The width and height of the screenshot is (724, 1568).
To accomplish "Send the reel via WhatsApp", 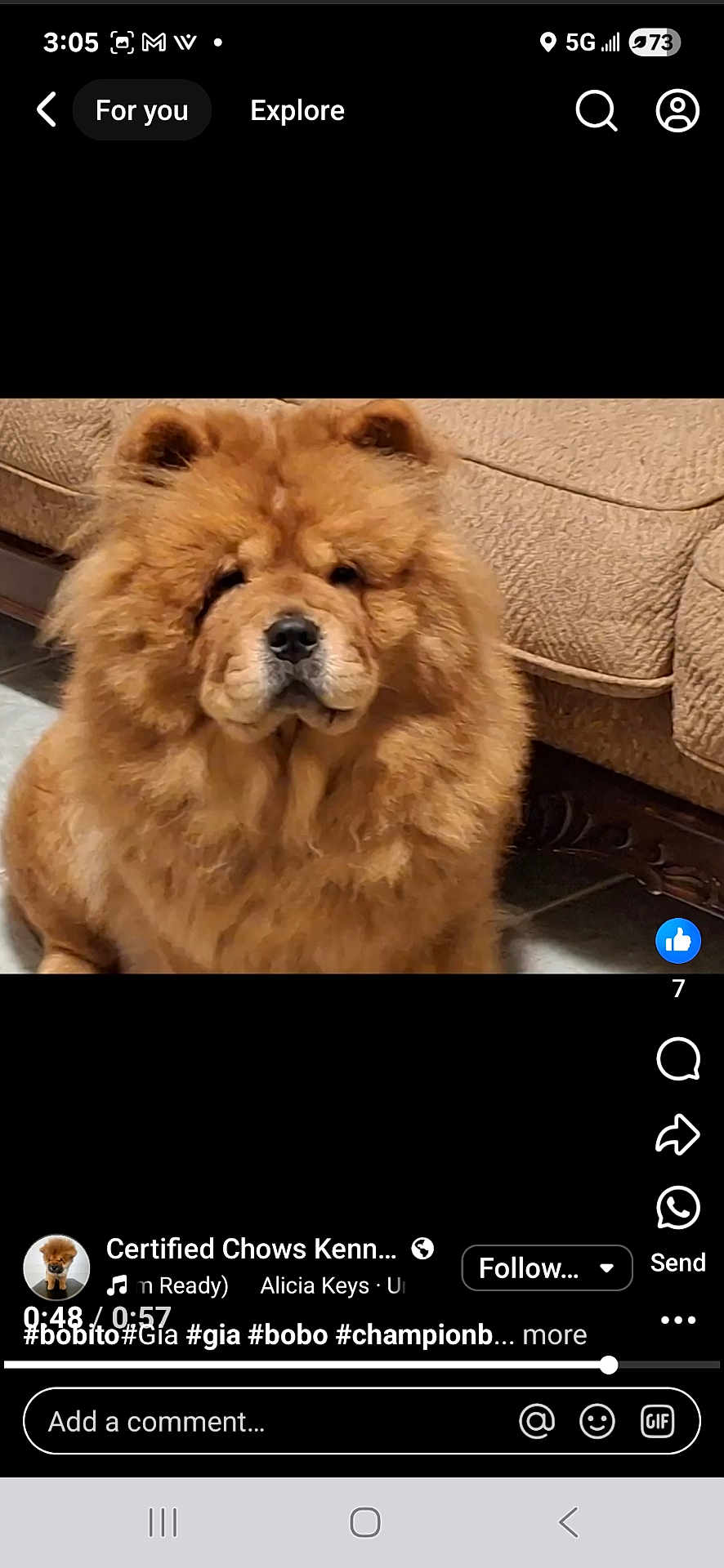I will [677, 1208].
